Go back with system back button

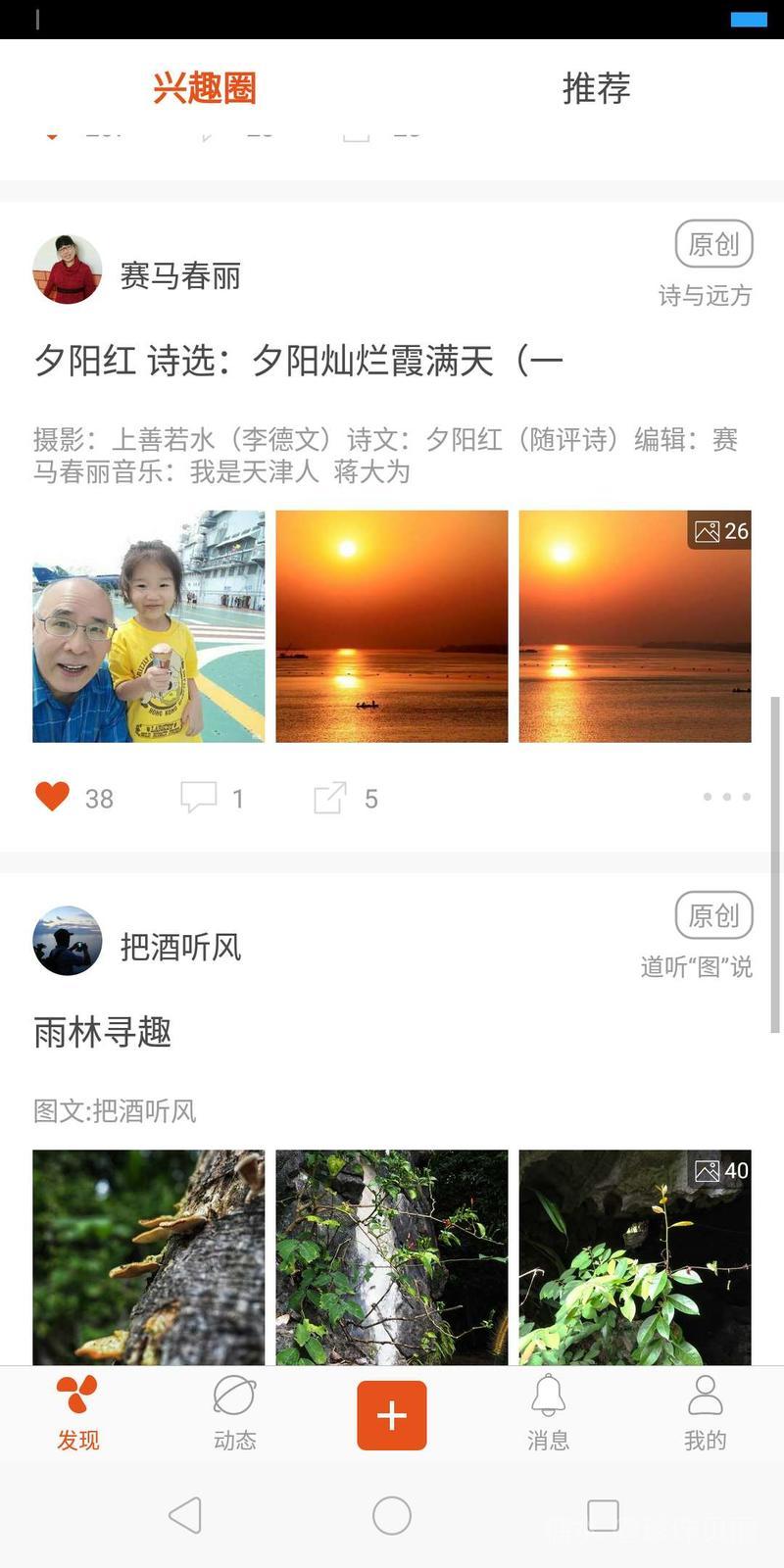(x=185, y=1515)
